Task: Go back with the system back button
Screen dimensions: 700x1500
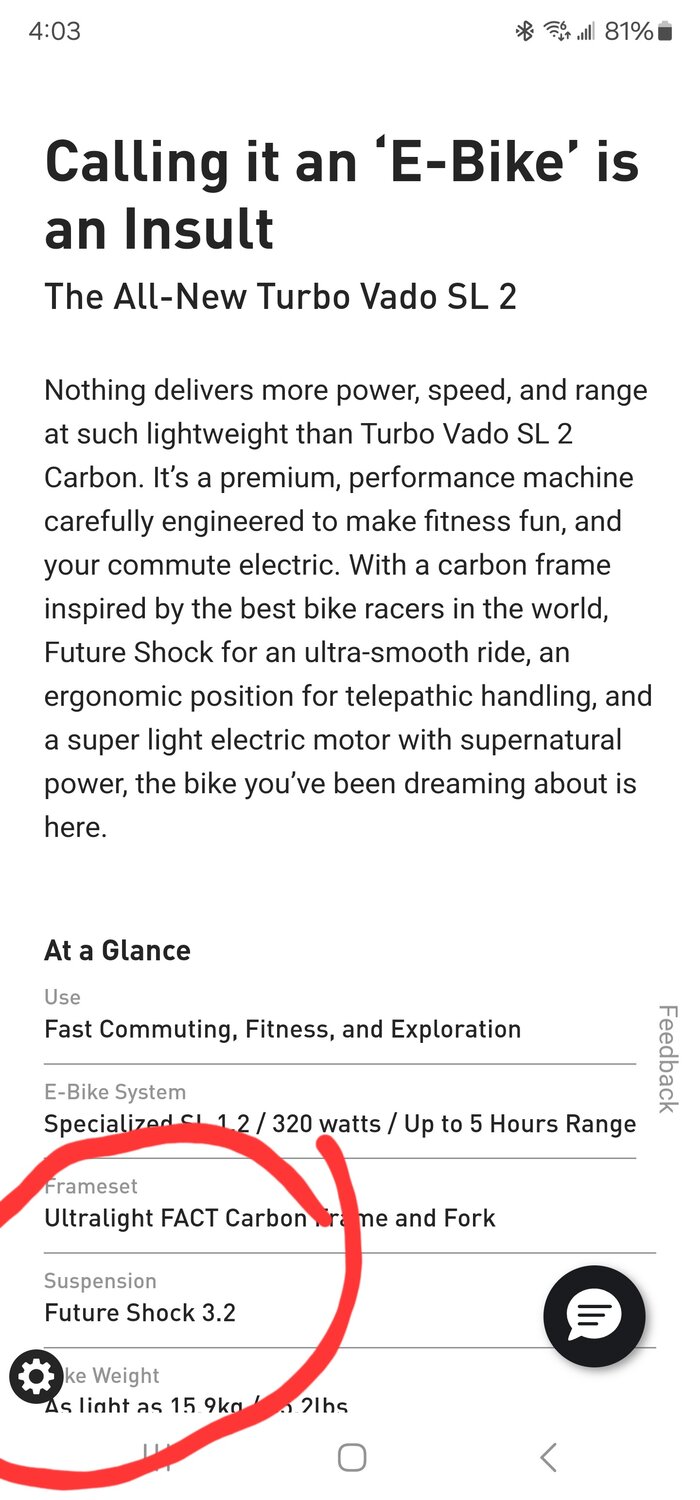Action: [x=548, y=1457]
